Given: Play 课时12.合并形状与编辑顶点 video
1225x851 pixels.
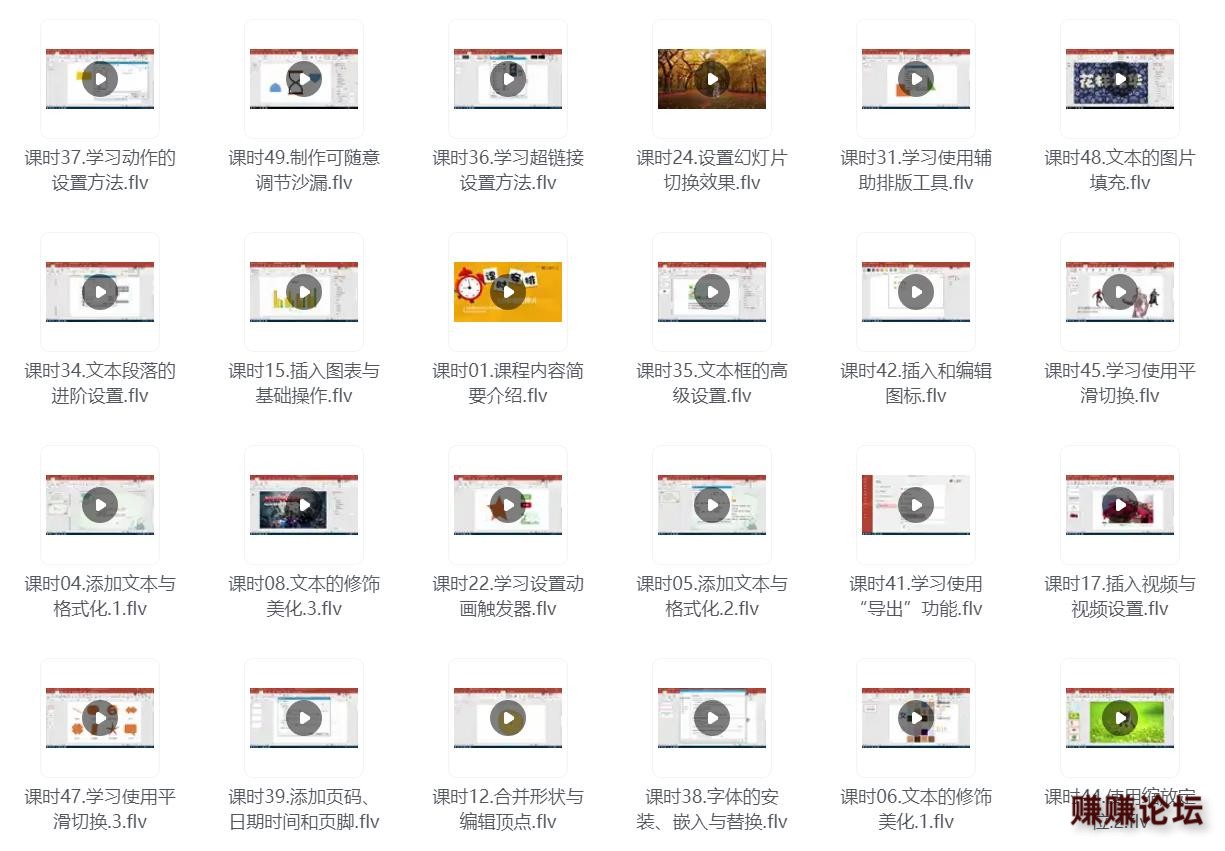Looking at the screenshot, I should (508, 718).
